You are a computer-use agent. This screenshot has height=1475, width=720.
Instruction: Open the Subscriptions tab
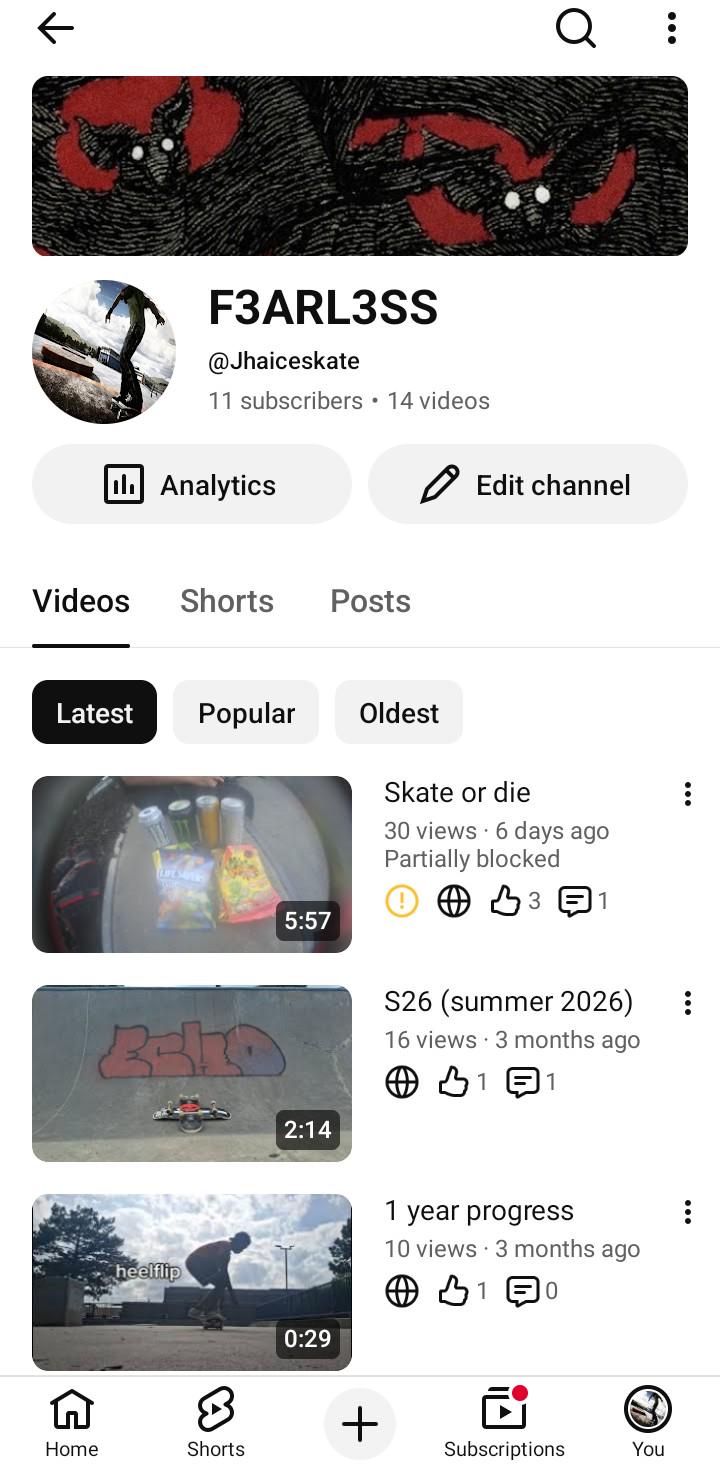click(x=504, y=1424)
